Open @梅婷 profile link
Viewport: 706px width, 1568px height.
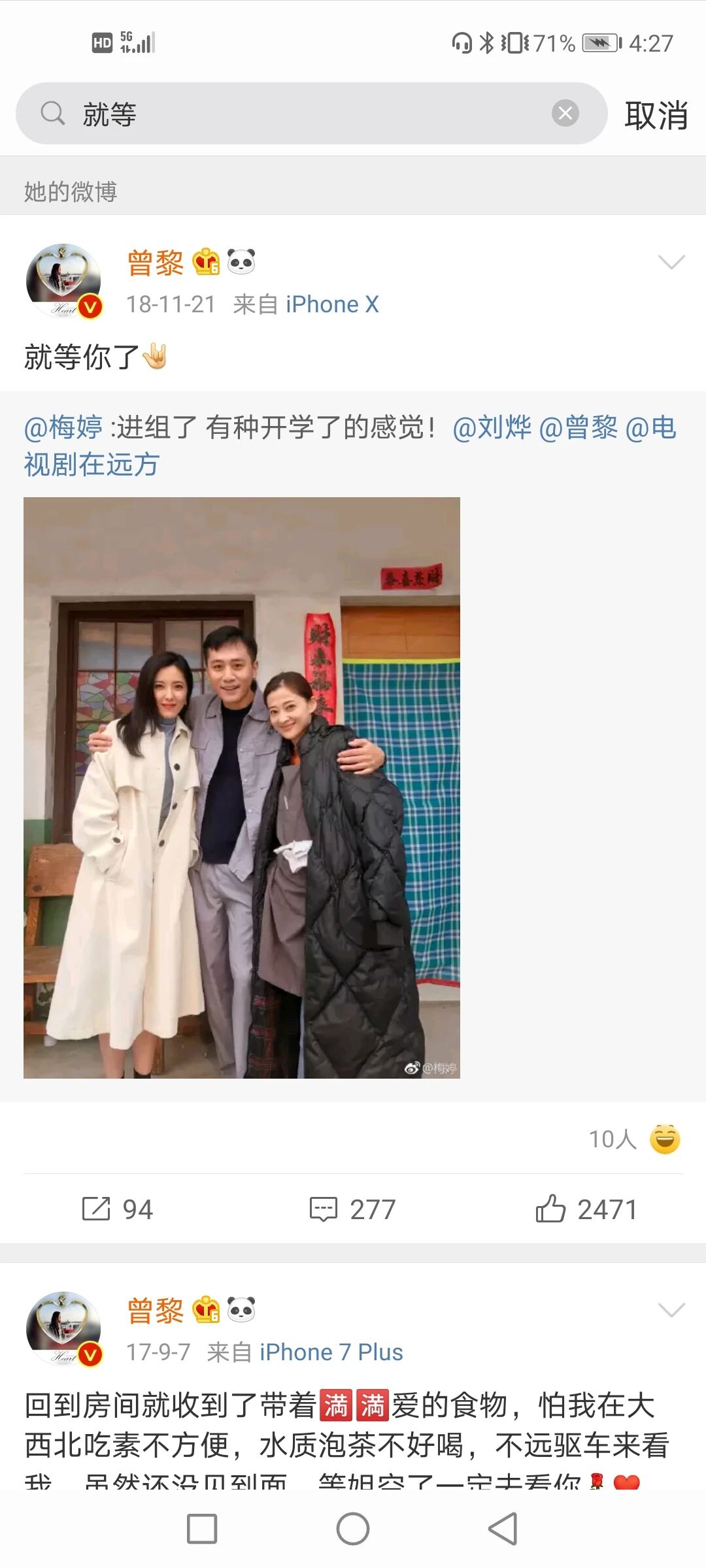(63, 428)
